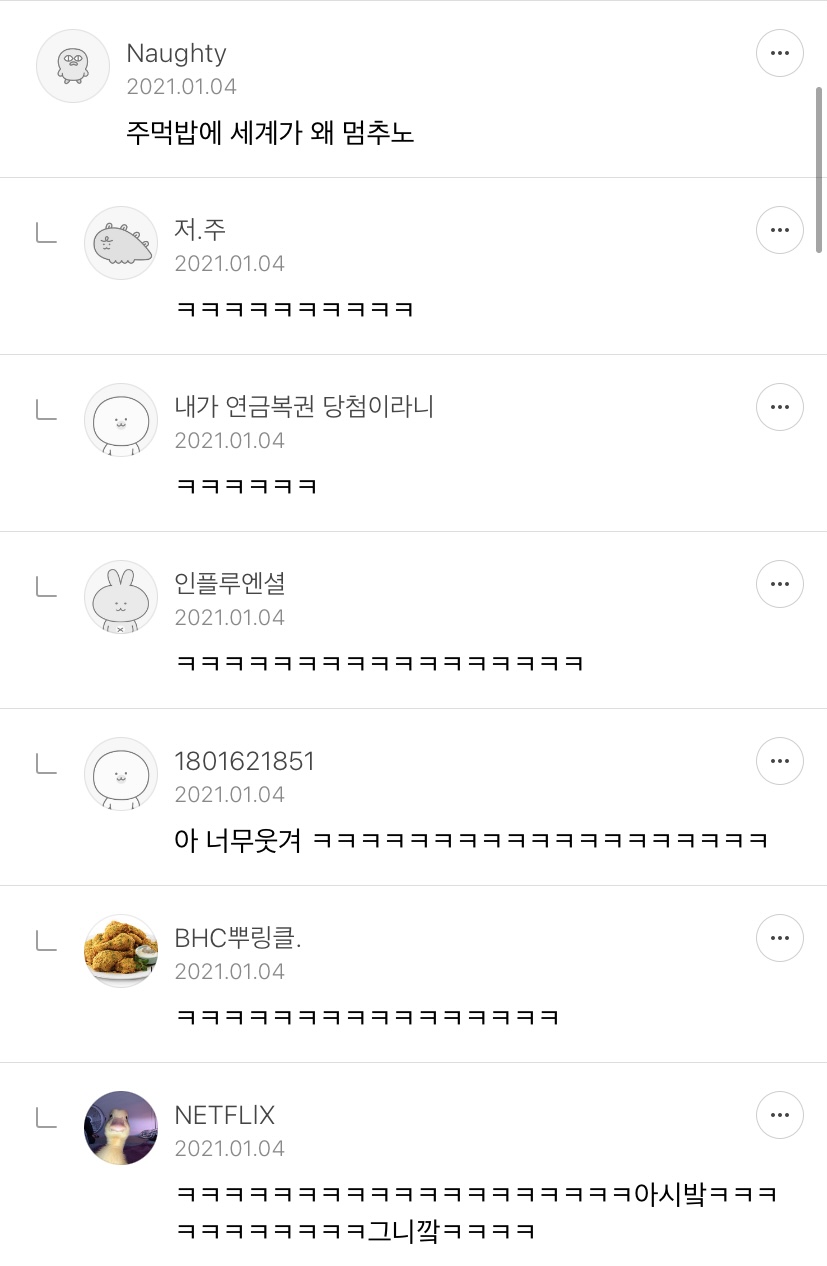Open BHC뿌링클.'s fried chicken avatar
This screenshot has height=1266, width=827.
coord(121,951)
